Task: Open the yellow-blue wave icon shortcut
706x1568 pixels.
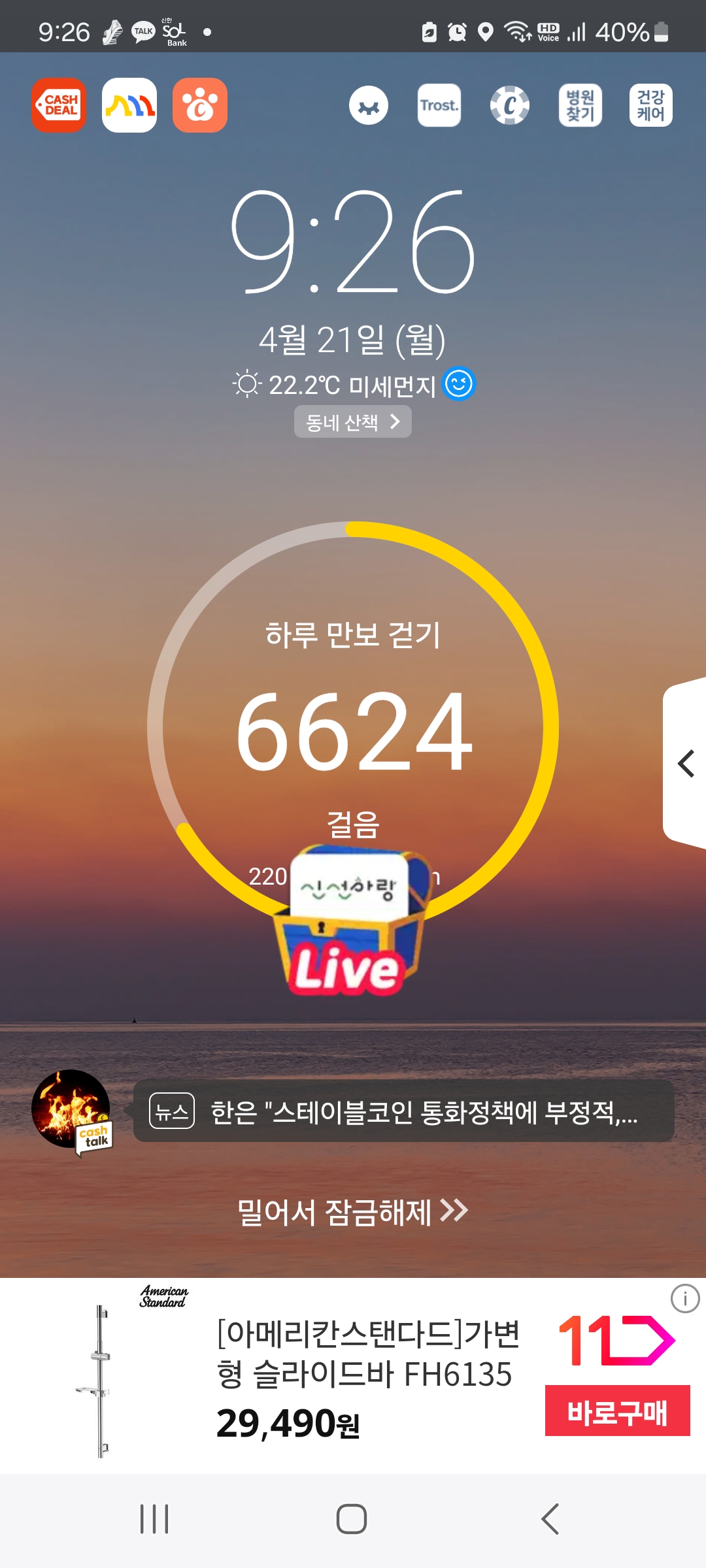Action: (129, 105)
